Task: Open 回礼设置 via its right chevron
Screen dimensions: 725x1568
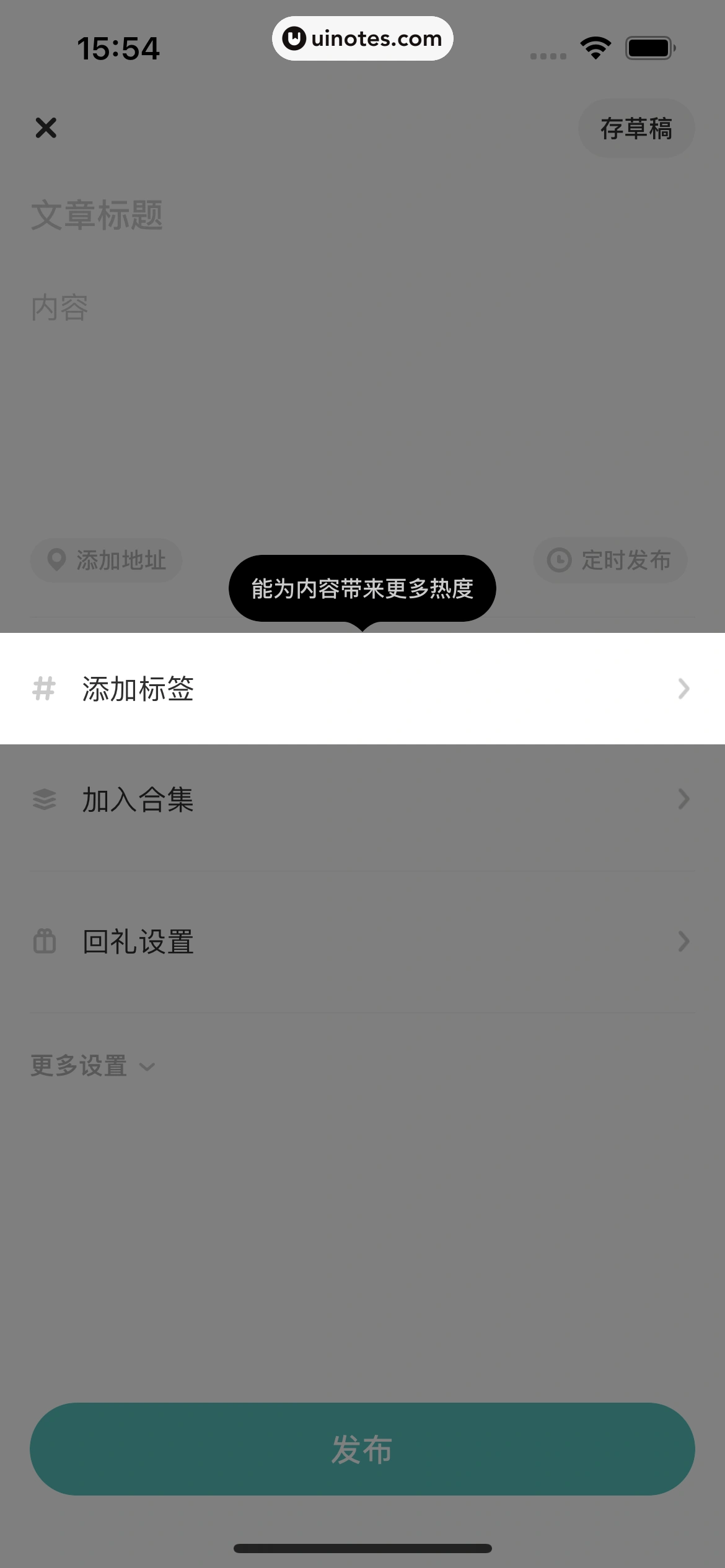Action: coord(683,942)
